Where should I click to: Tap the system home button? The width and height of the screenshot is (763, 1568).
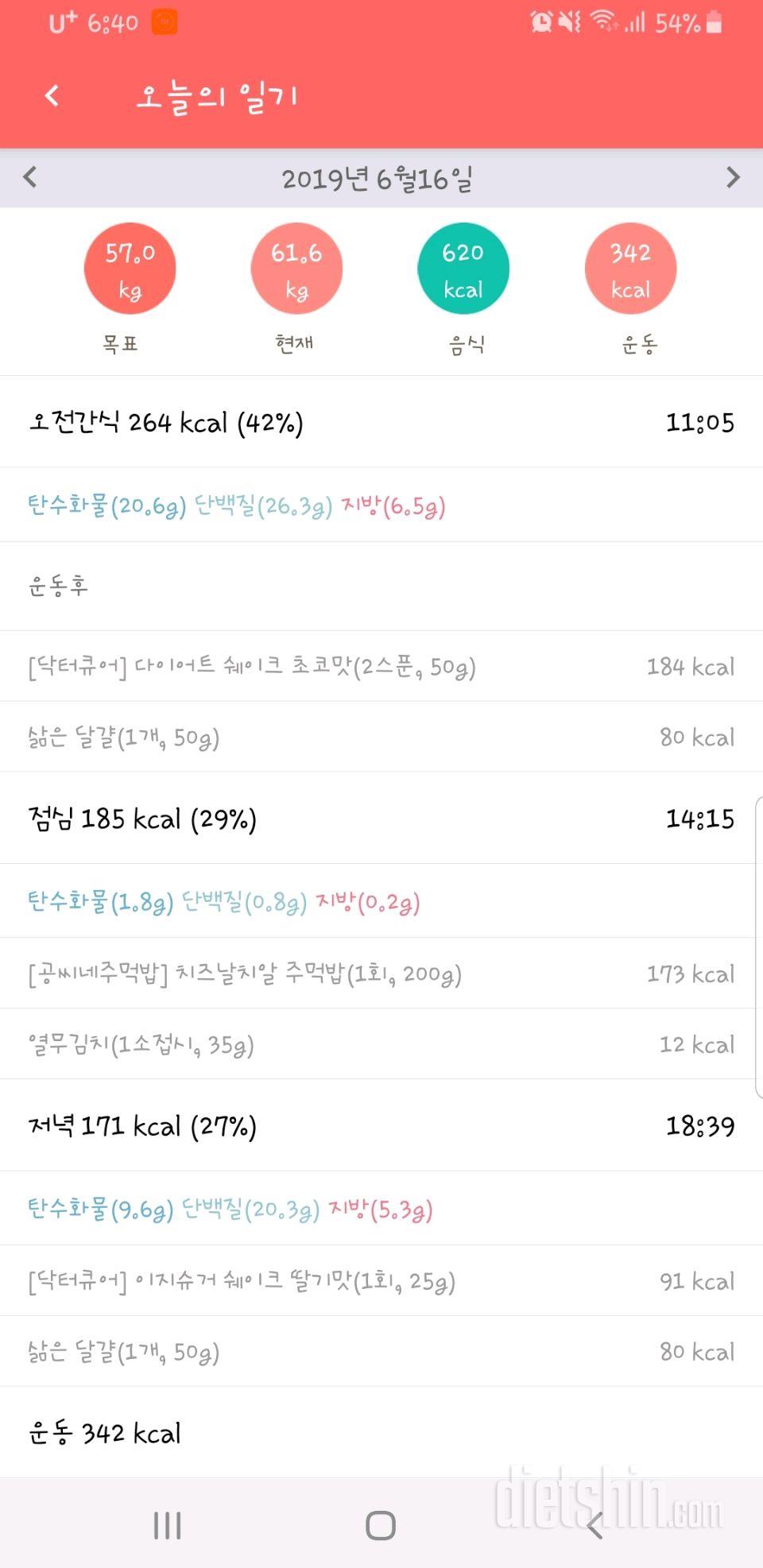(x=381, y=1525)
